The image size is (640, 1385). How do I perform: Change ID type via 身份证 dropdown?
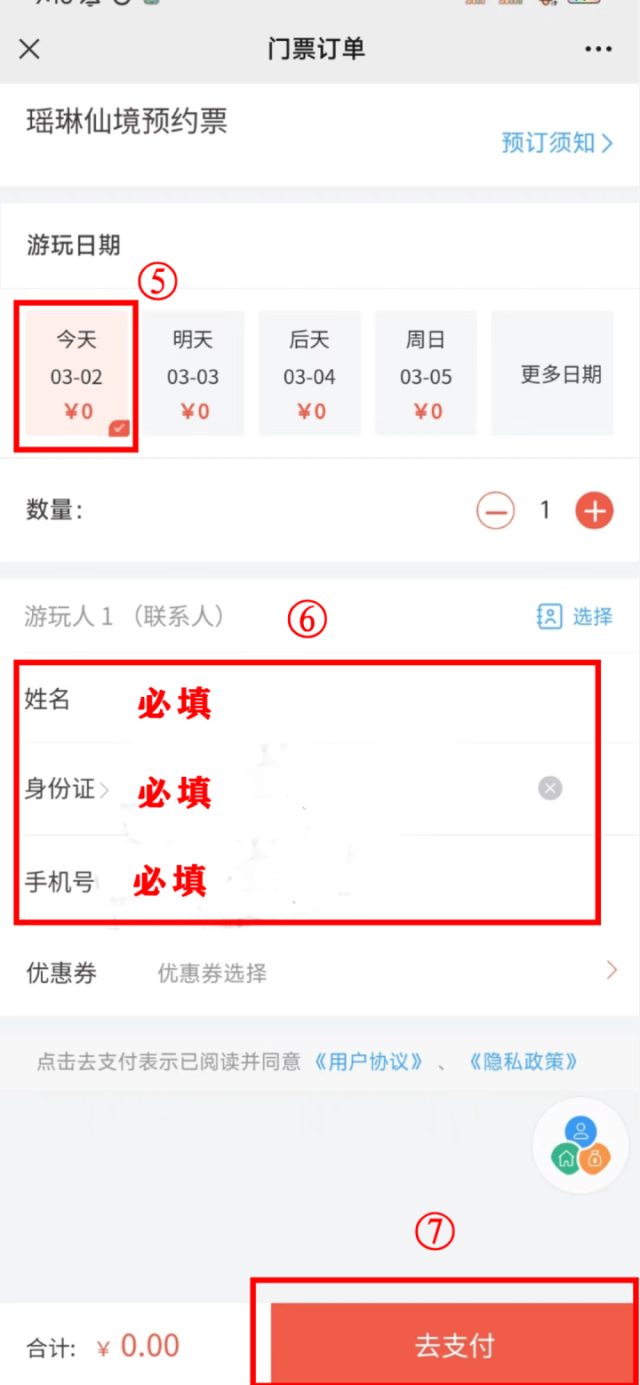point(67,790)
